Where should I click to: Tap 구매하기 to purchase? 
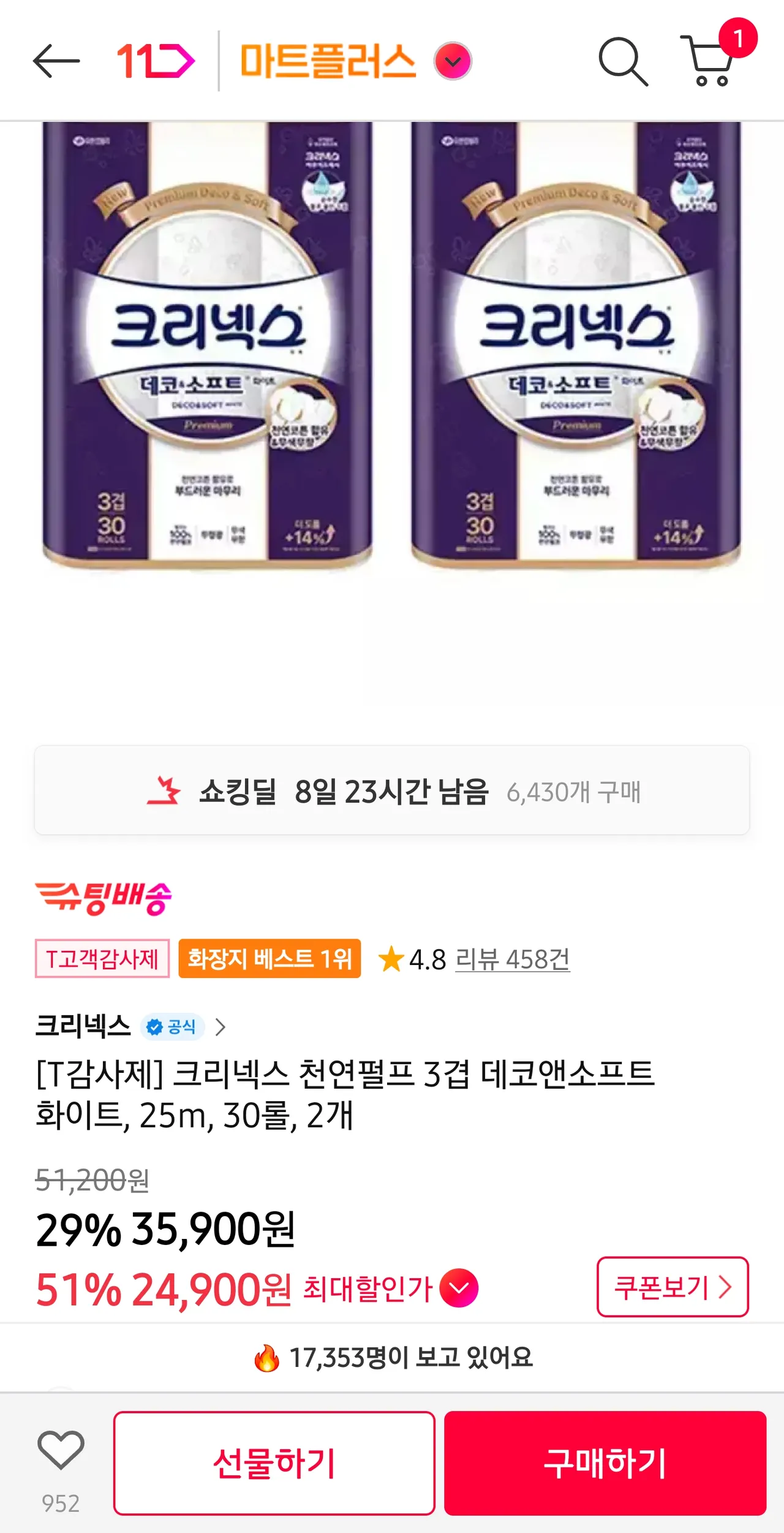click(x=605, y=1463)
